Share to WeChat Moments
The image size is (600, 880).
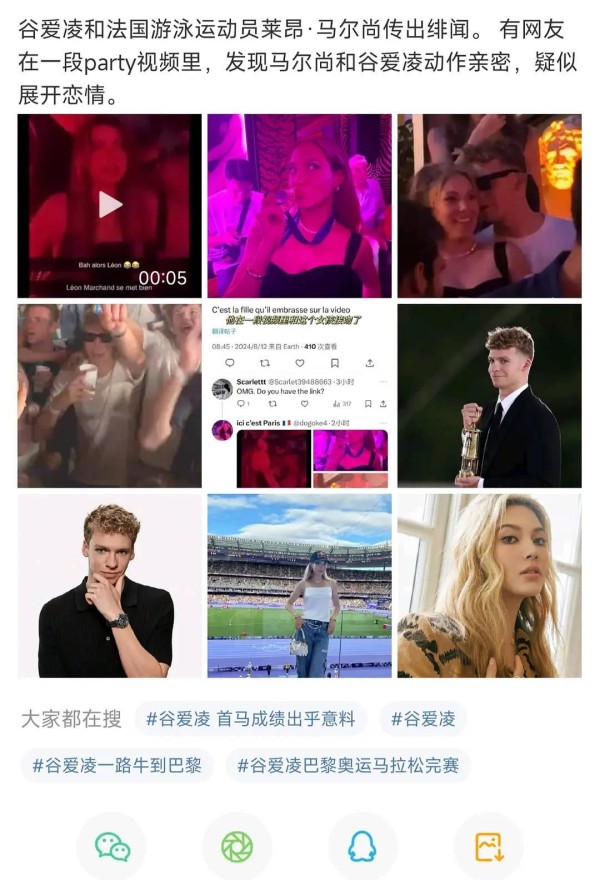pos(237,846)
